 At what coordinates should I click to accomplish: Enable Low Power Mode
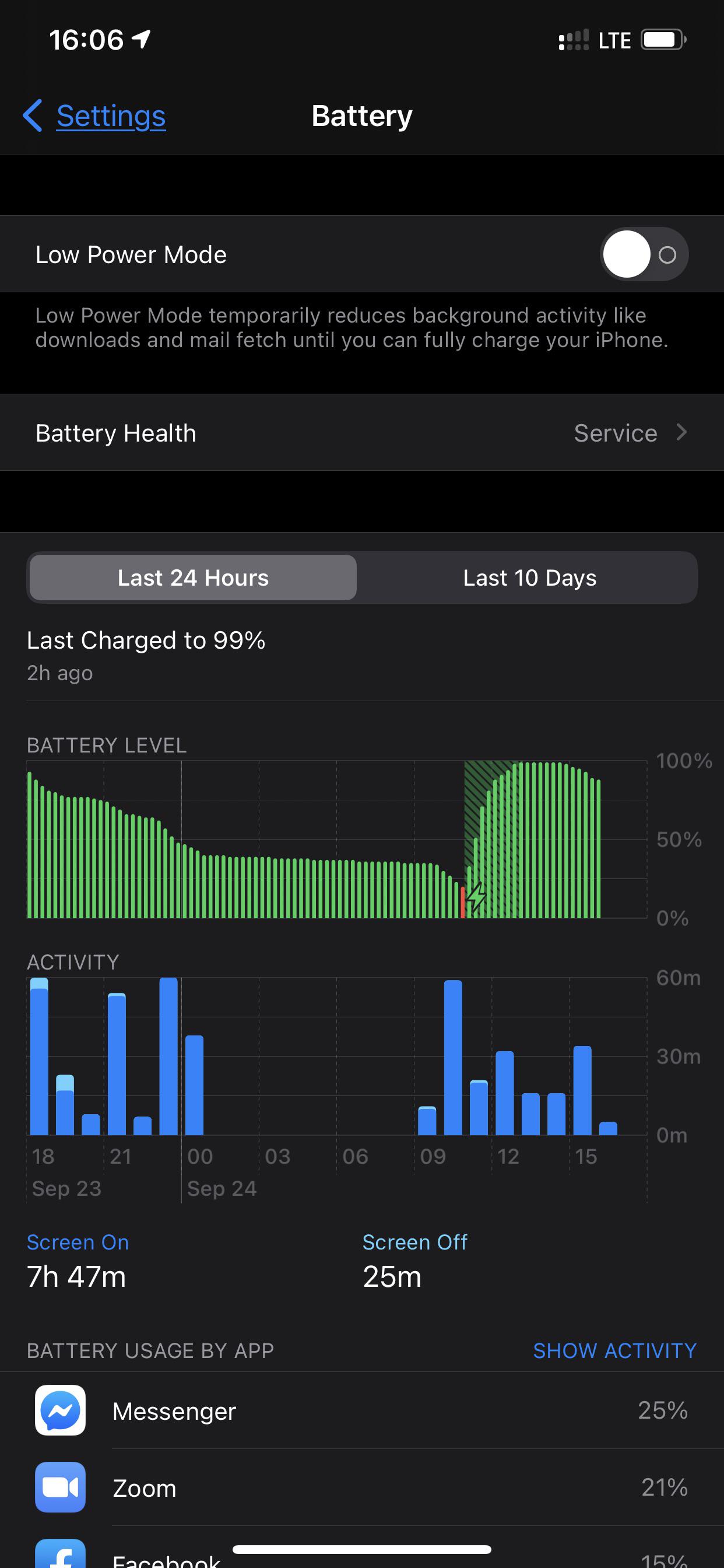coord(643,254)
